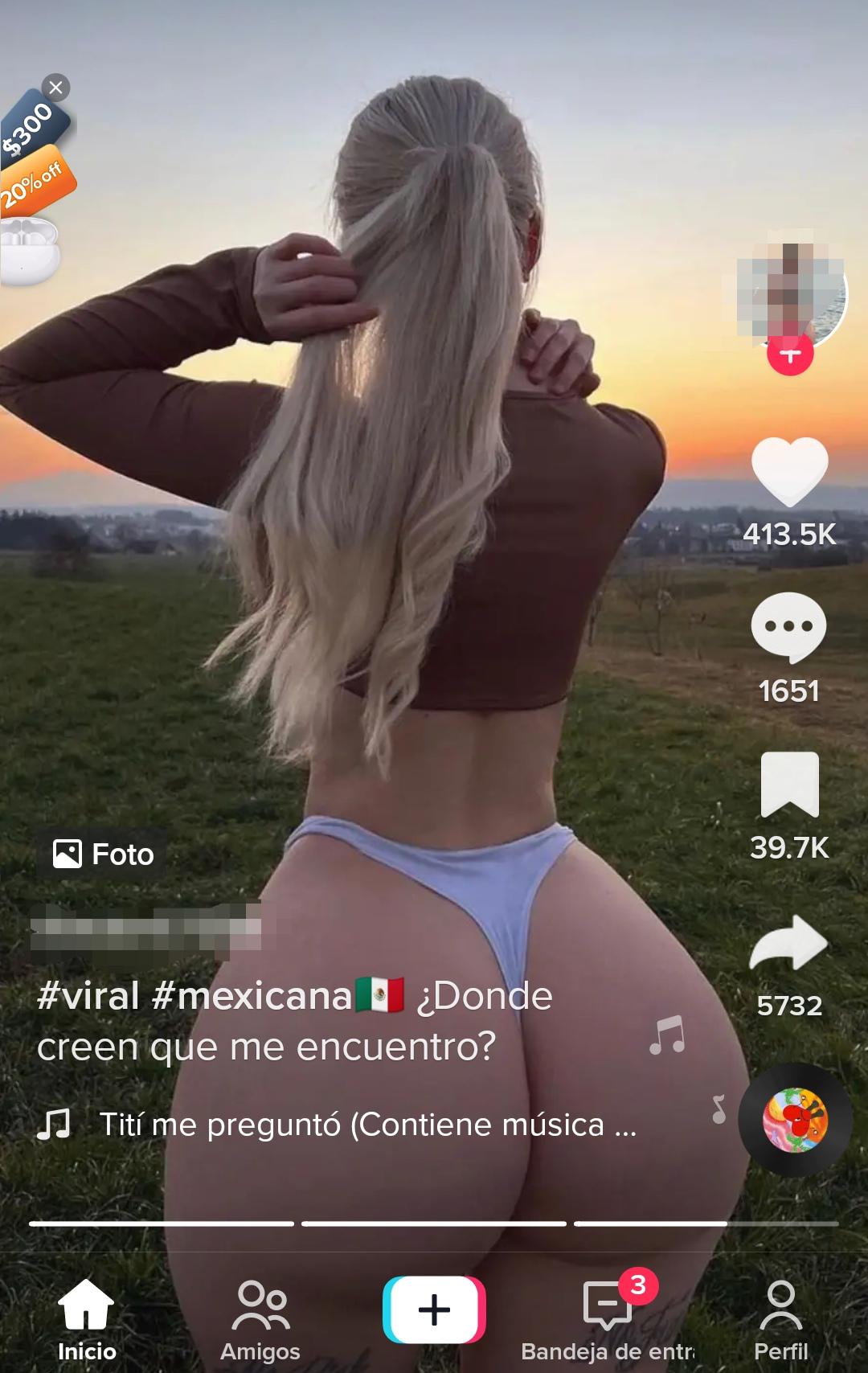The width and height of the screenshot is (868, 1373).
Task: Follow the creator with the plus badge
Action: tap(790, 355)
